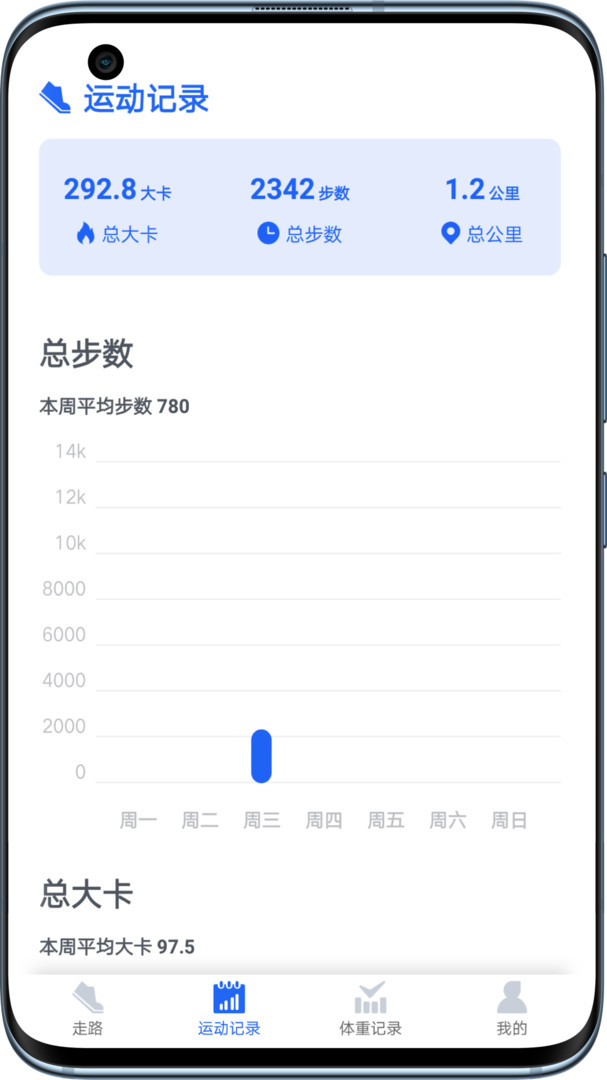Switch to the 走路 tab
The width and height of the screenshot is (607, 1080).
pyautogui.click(x=88, y=1008)
